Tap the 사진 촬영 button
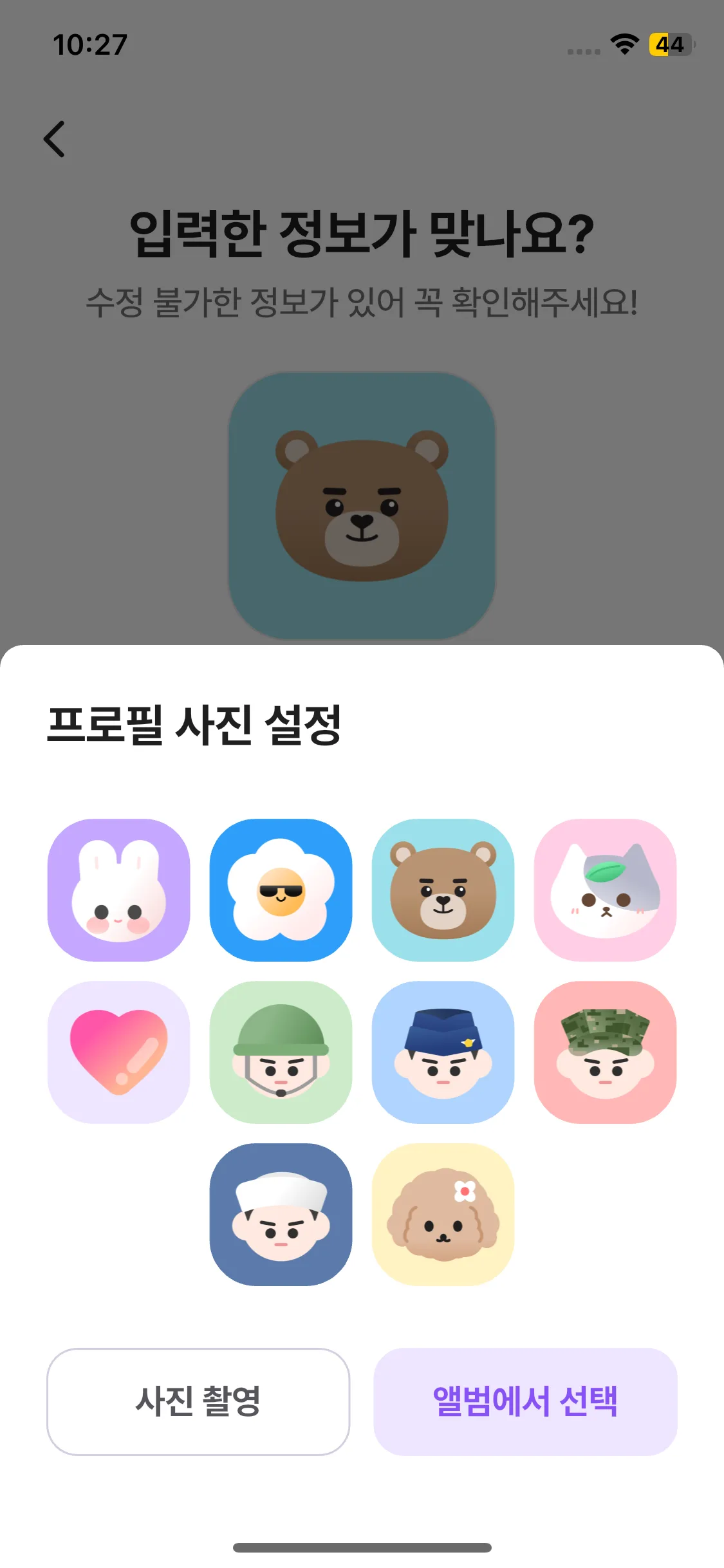The height and width of the screenshot is (1568, 724). pyautogui.click(x=198, y=1401)
